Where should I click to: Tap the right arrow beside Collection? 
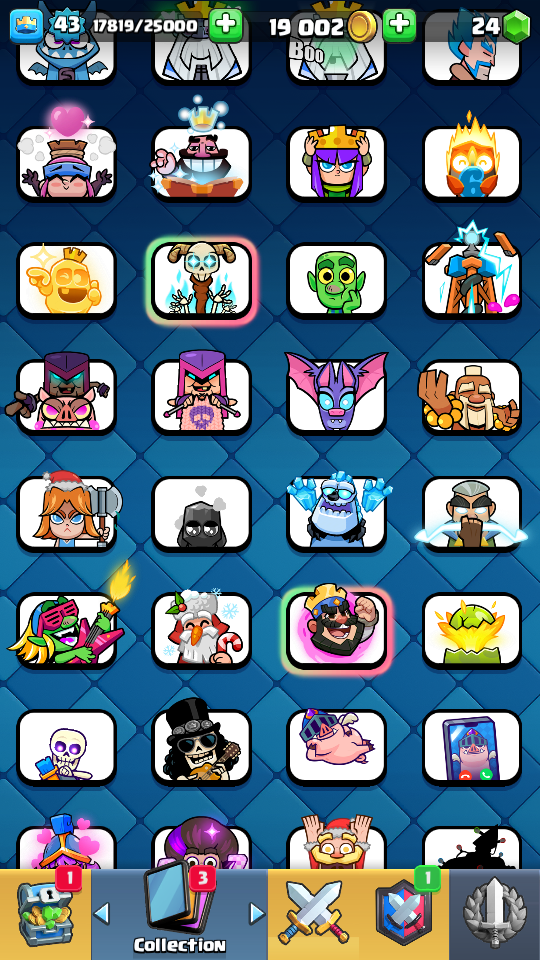pos(258,913)
